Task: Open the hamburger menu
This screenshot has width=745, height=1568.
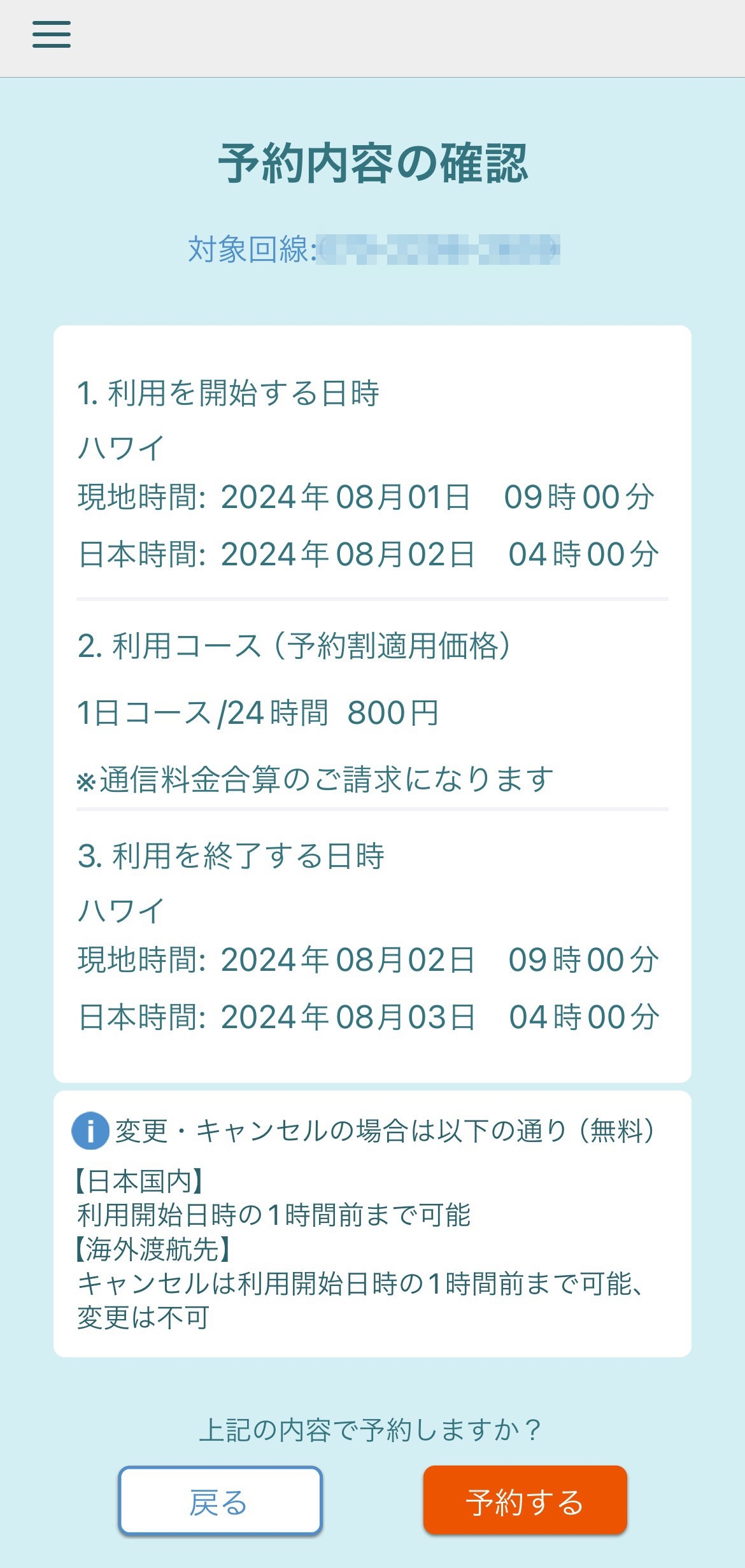Action: click(x=52, y=34)
